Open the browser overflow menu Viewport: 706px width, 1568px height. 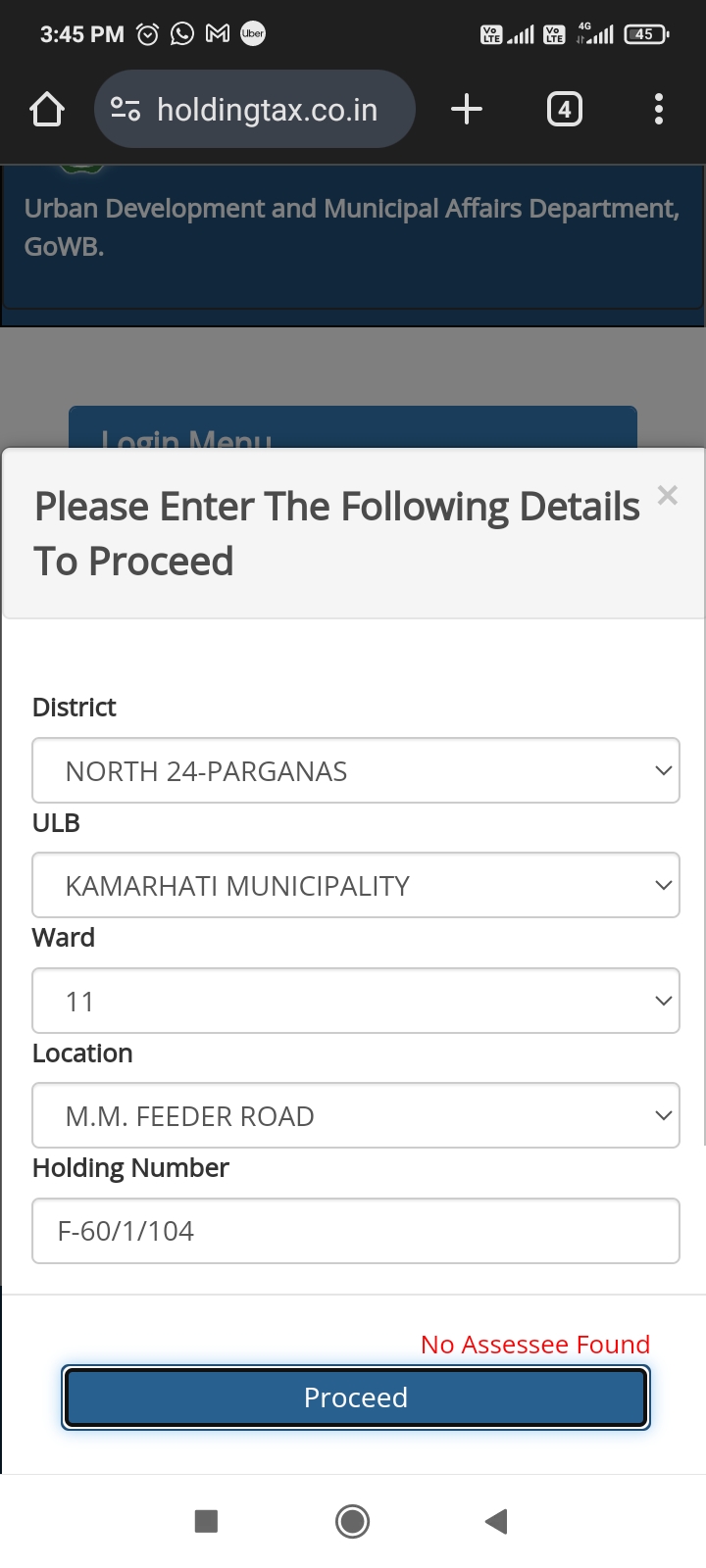click(659, 109)
